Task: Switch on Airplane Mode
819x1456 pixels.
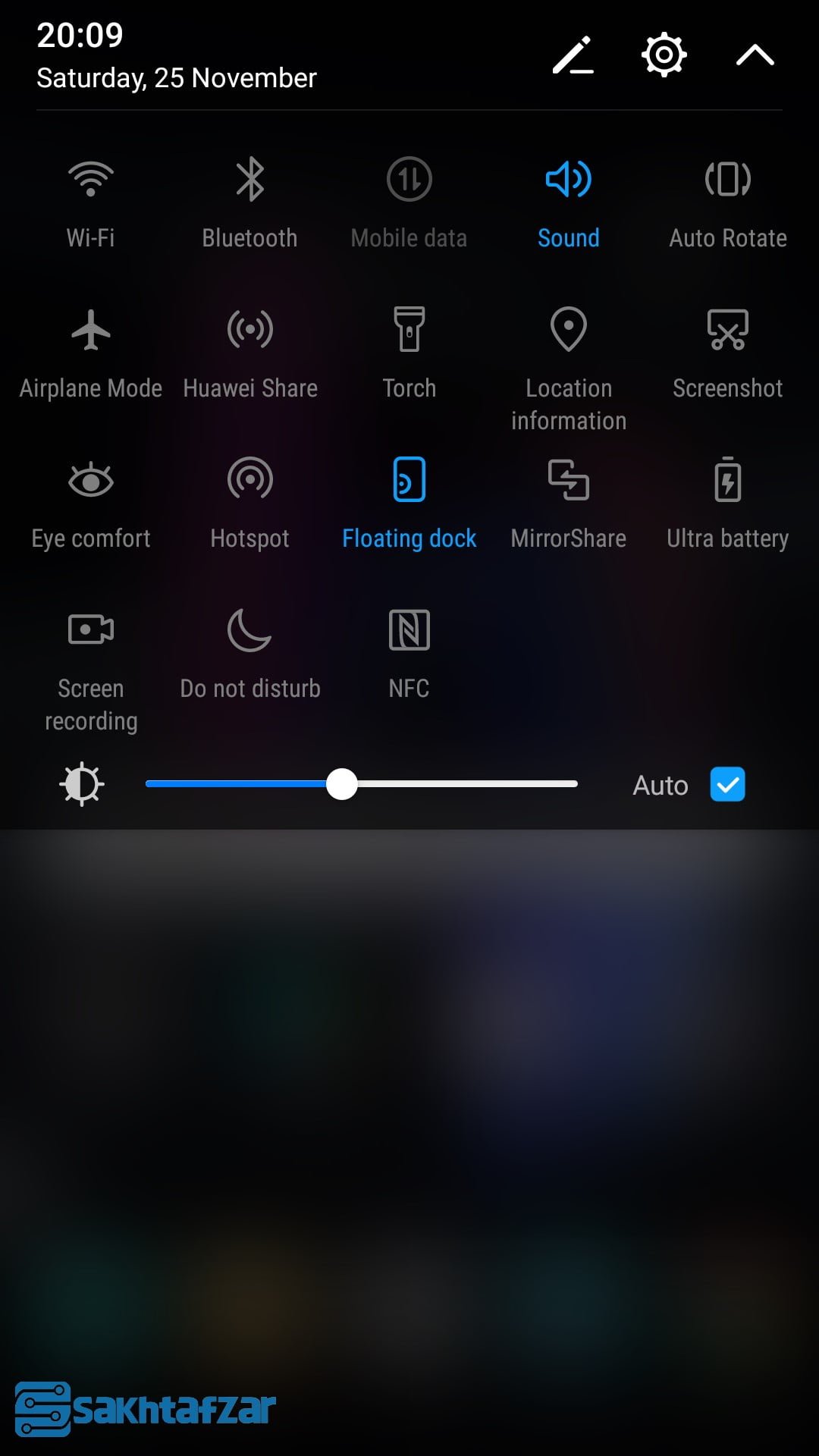Action: tap(91, 331)
